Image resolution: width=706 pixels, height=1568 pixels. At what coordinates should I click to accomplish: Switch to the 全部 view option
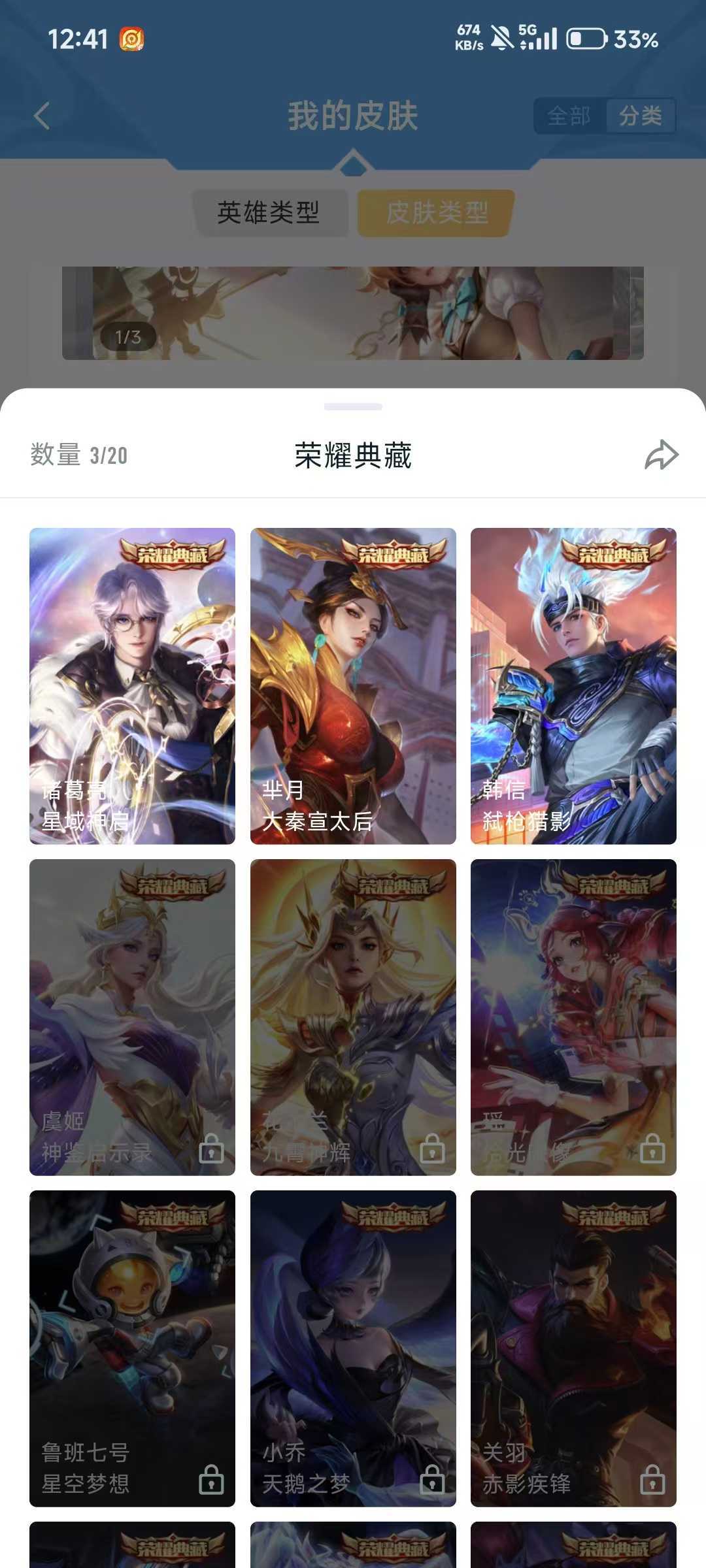click(568, 116)
